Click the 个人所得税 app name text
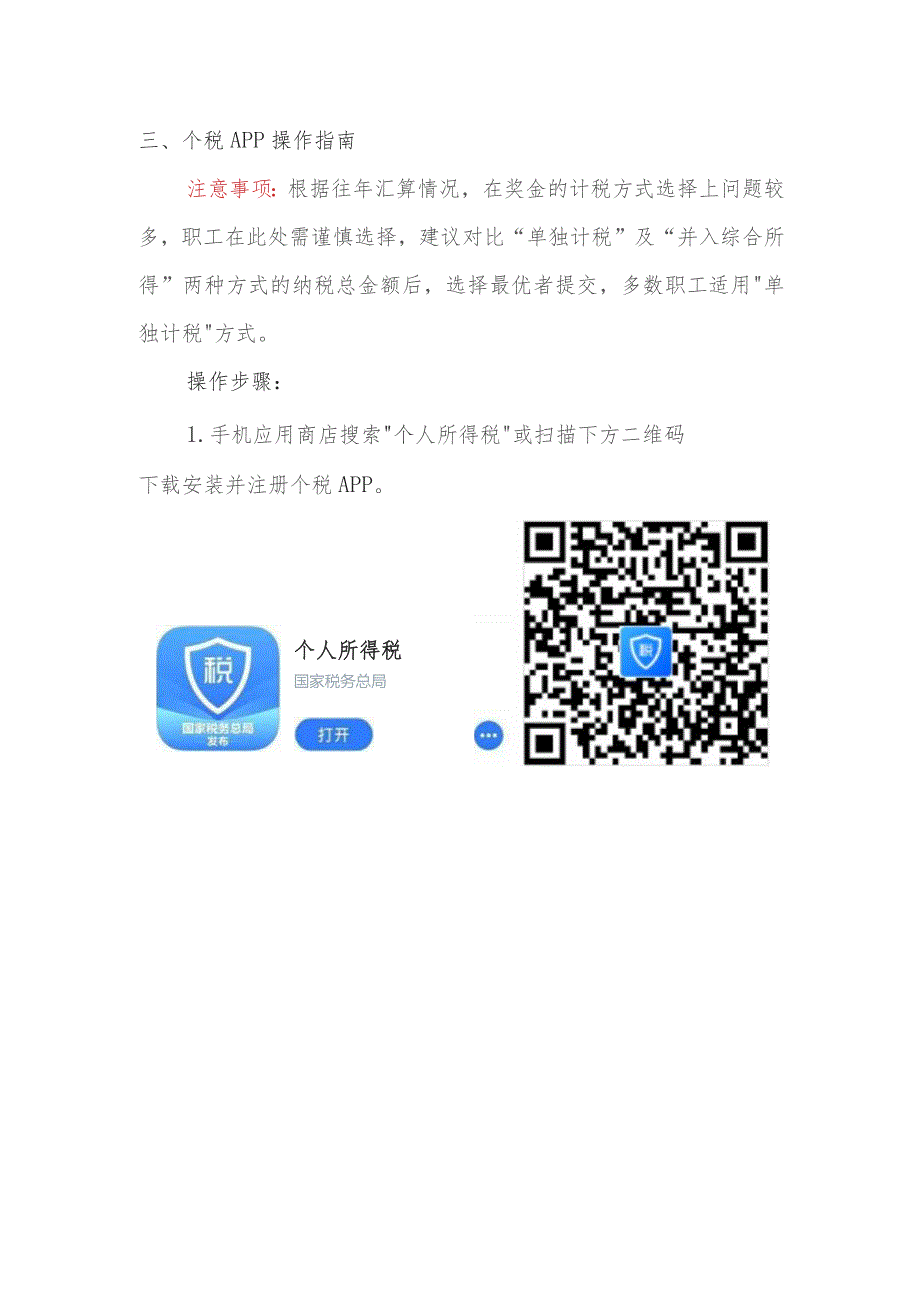 click(350, 650)
